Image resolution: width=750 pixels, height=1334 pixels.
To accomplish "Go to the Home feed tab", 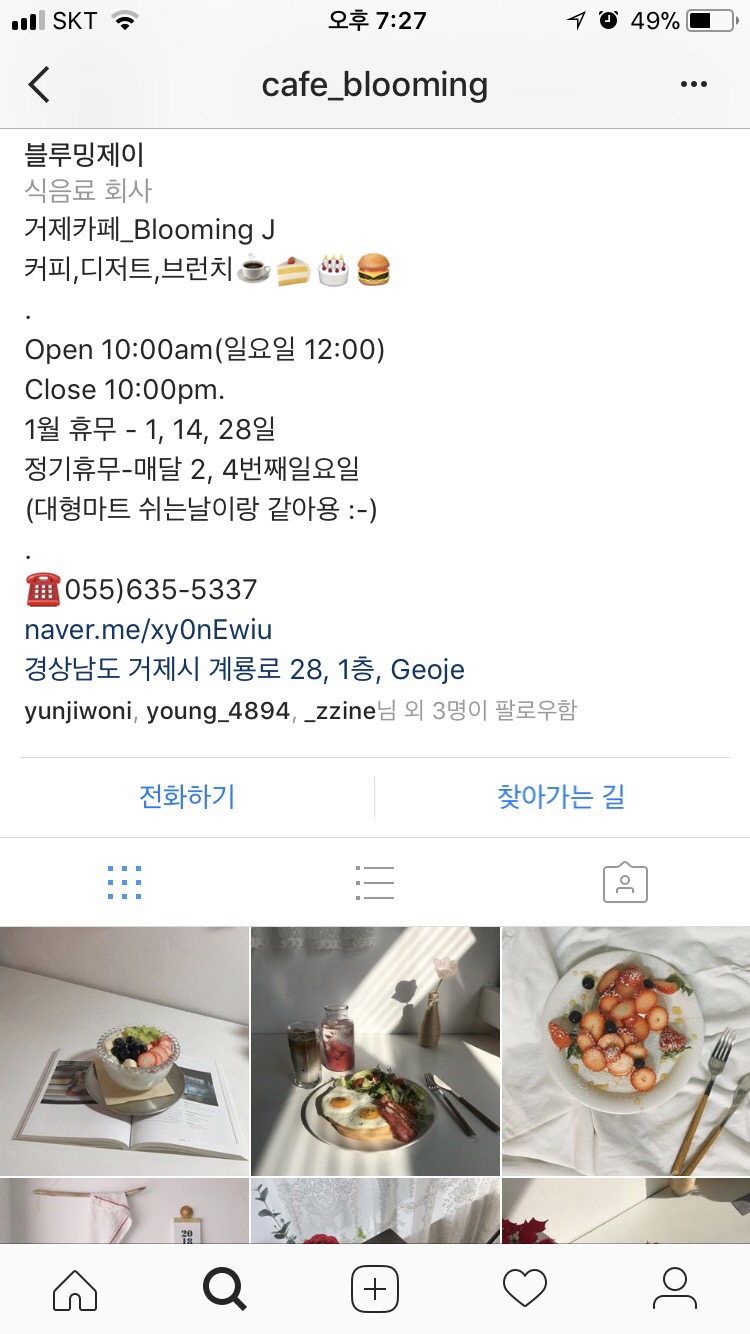I will click(x=75, y=1289).
